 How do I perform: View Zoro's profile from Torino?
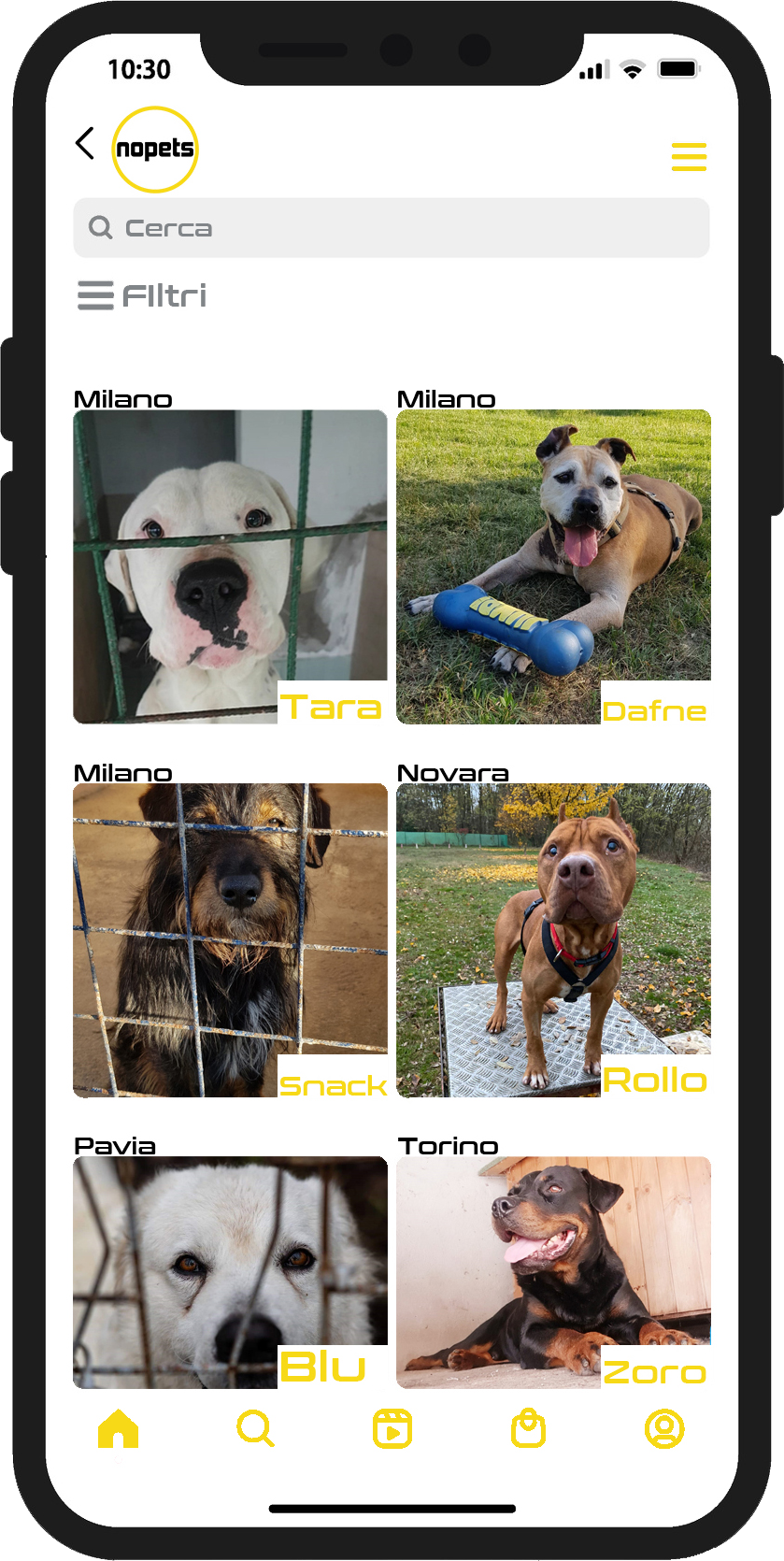click(x=553, y=1271)
